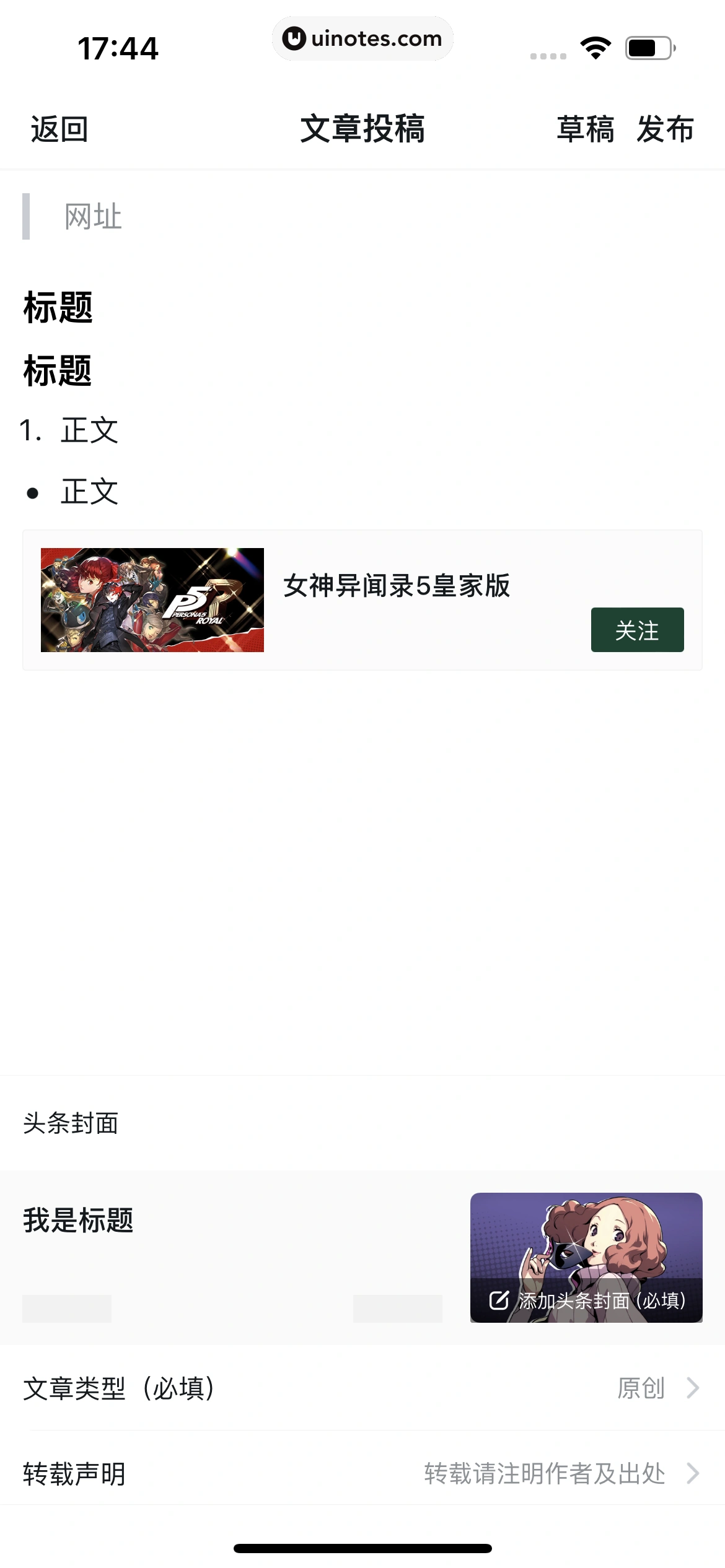Open the 文章类型 (必填) row

[362, 1388]
